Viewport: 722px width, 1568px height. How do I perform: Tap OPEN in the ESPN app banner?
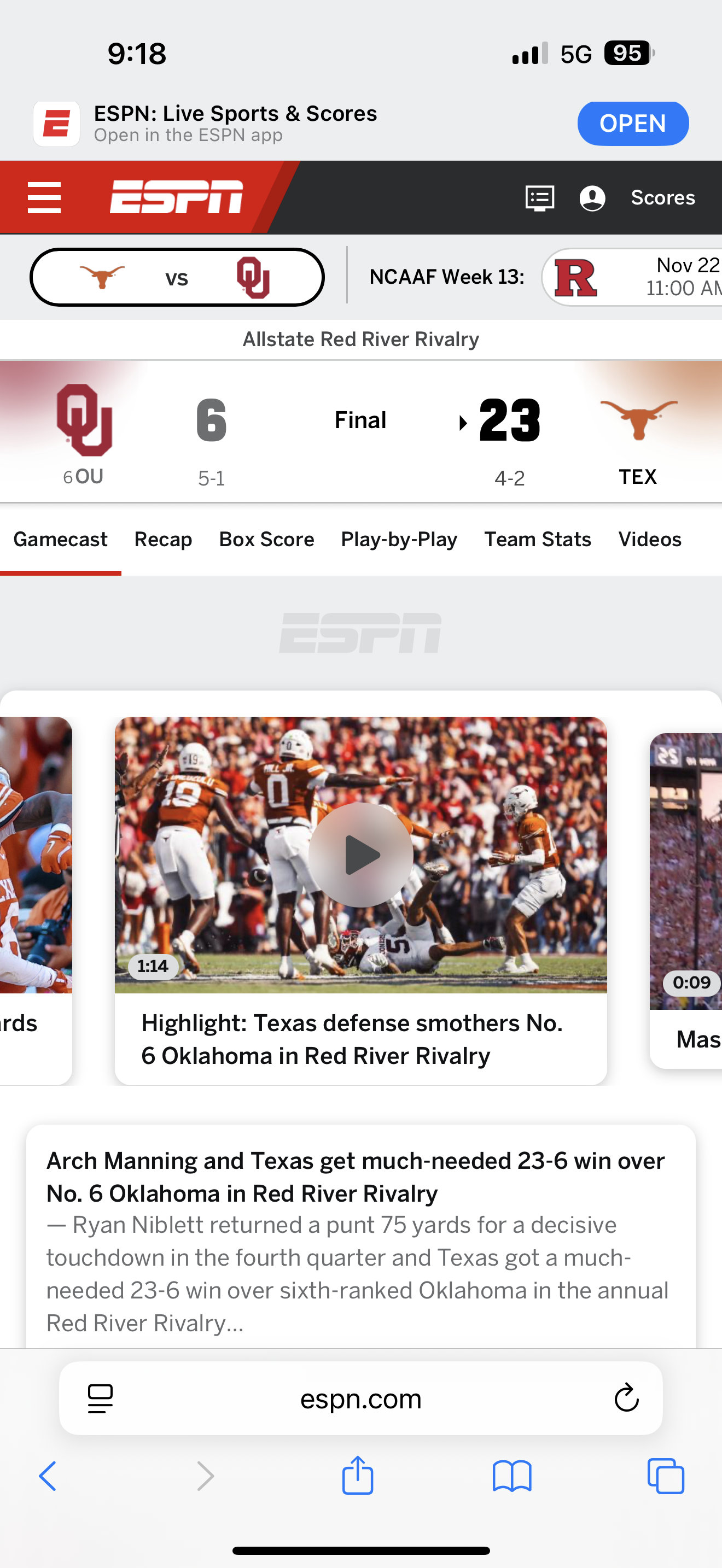[632, 124]
